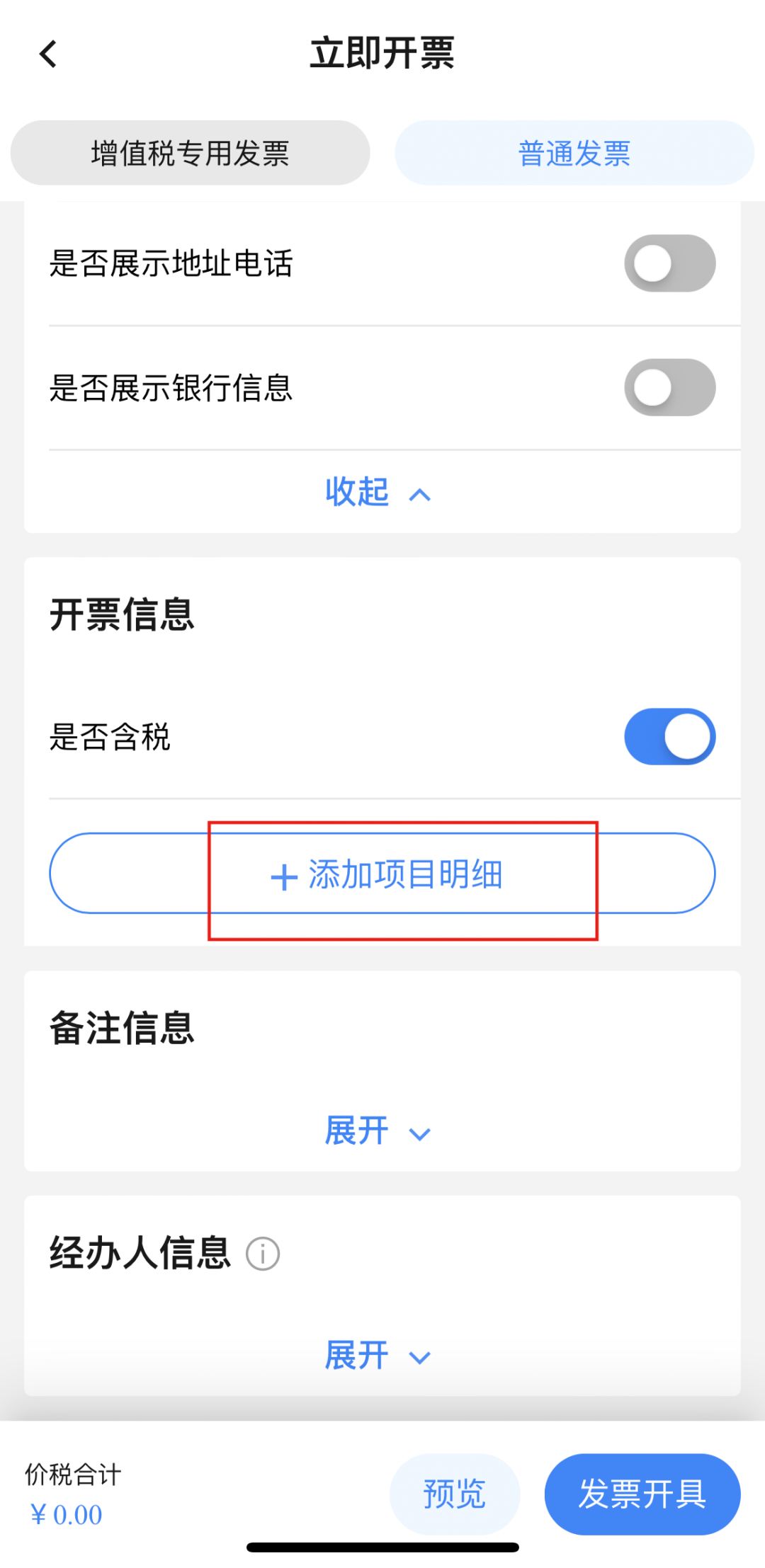Collapse section with 收起
Viewport: 765px width, 1568px height.
[377, 492]
